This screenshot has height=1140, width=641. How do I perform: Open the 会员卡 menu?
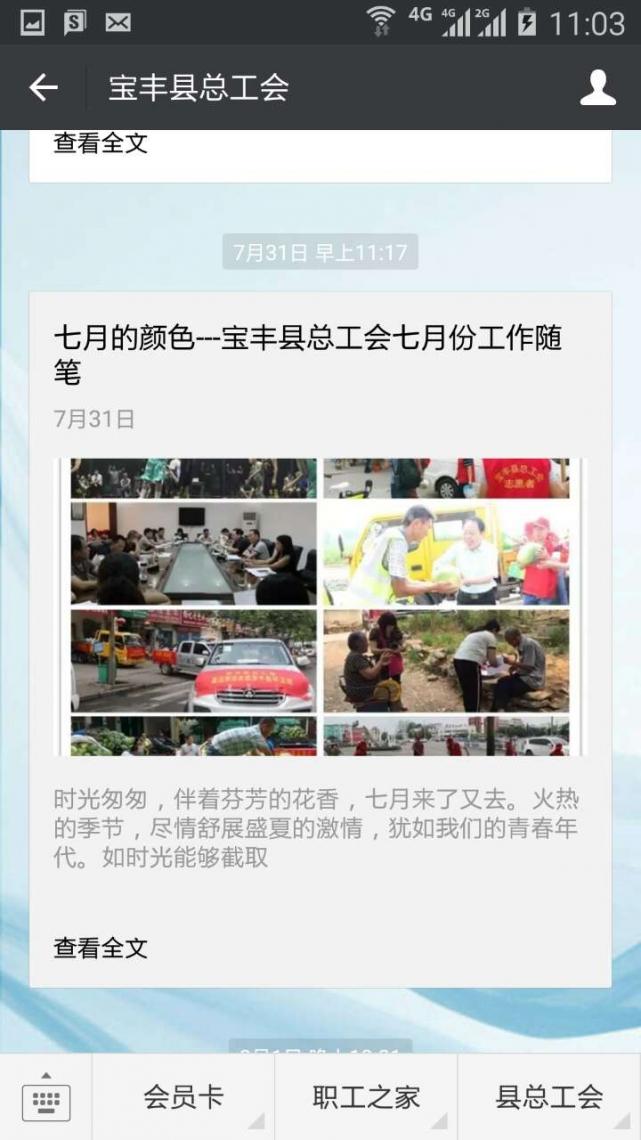pyautogui.click(x=183, y=1097)
